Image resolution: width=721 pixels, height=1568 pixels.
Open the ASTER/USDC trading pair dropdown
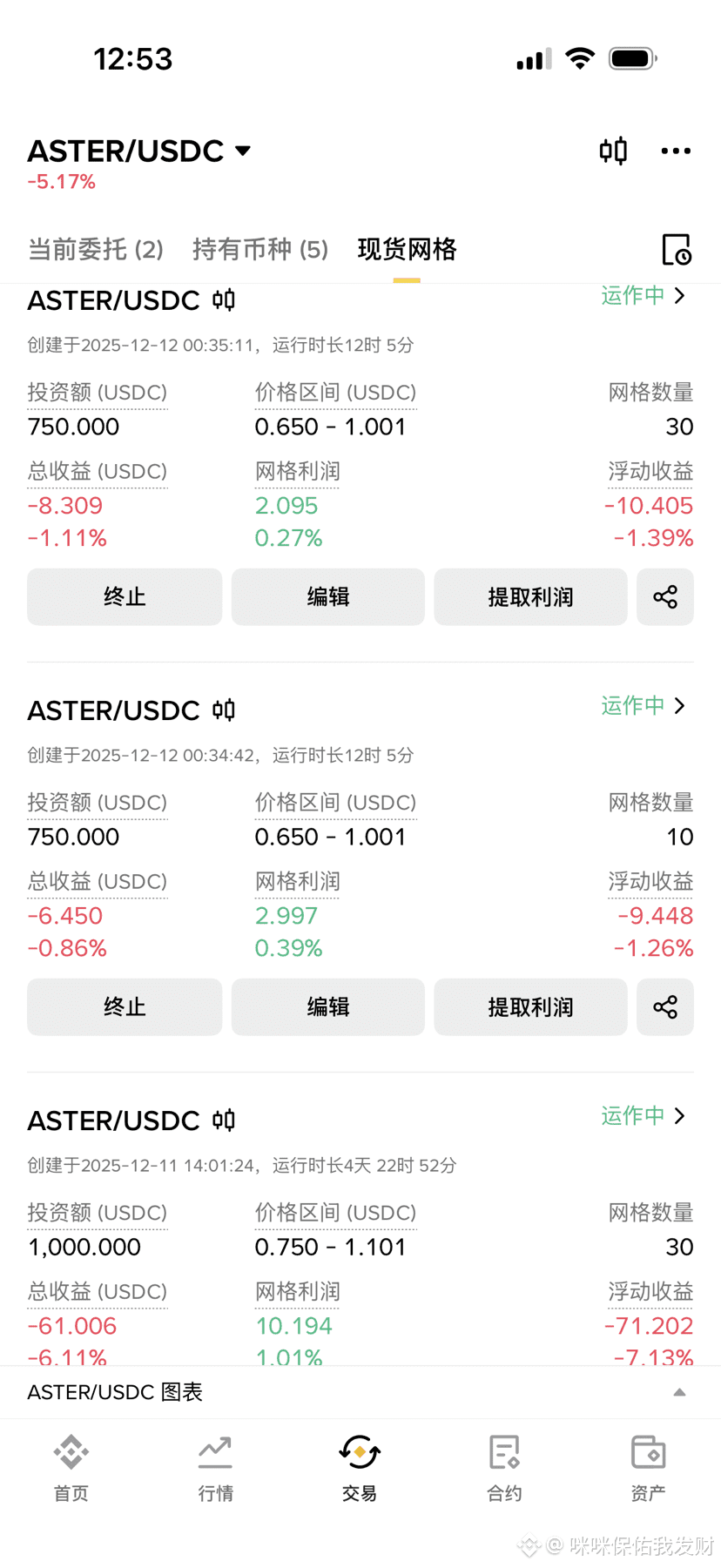[x=139, y=151]
